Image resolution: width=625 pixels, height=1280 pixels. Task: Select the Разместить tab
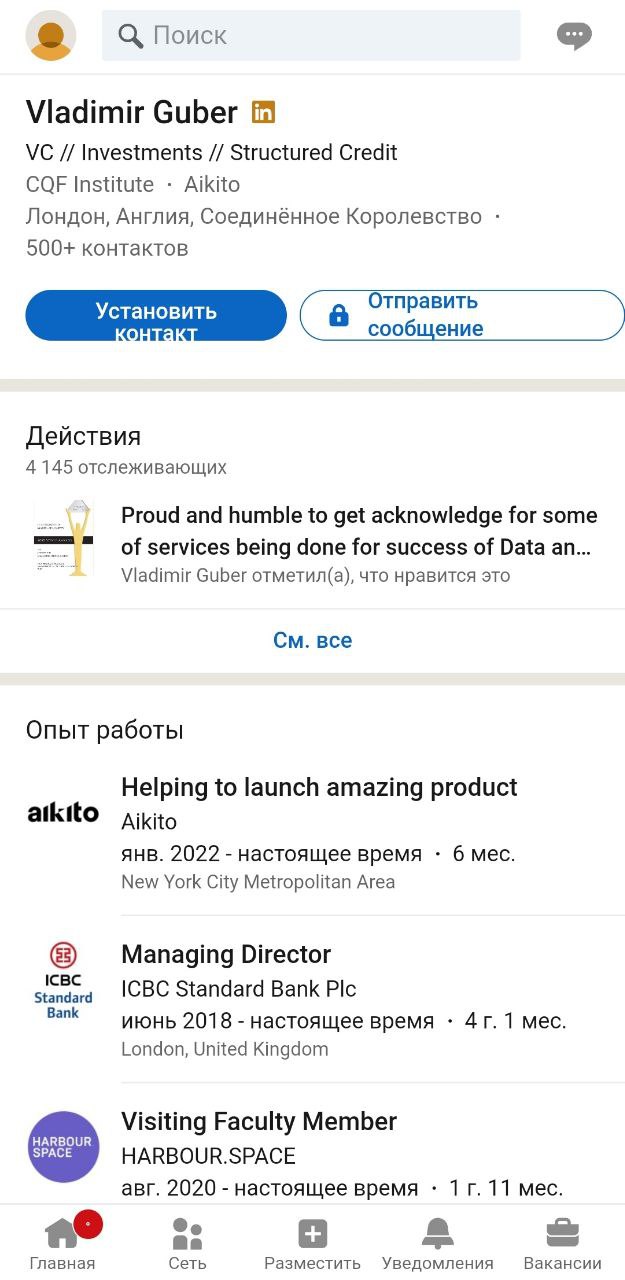coord(312,1243)
